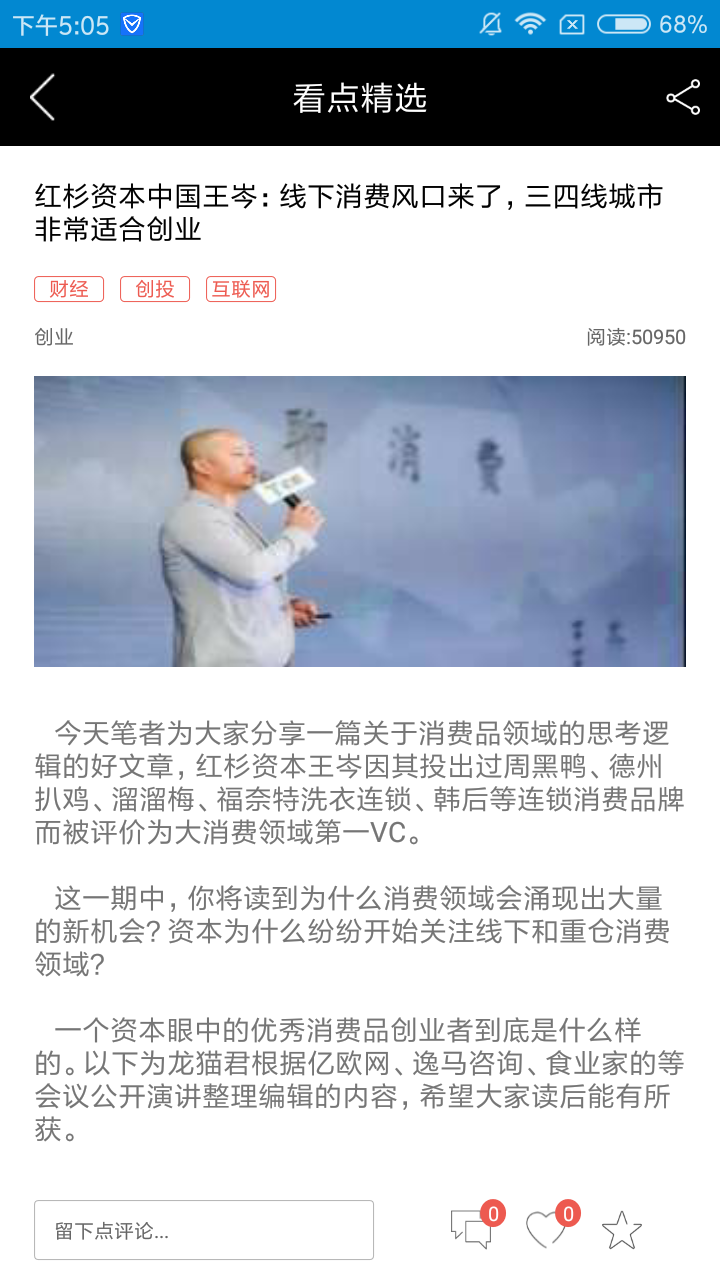
Task: Select the 互联网 tag
Action: [240, 289]
